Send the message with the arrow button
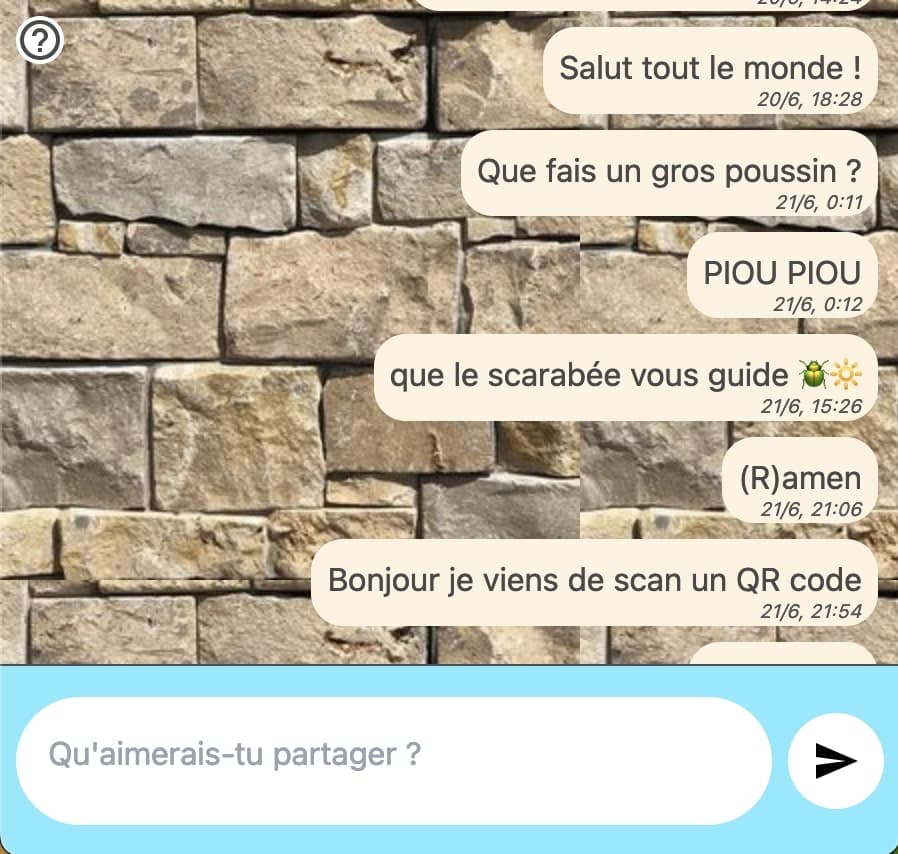 pyautogui.click(x=835, y=761)
